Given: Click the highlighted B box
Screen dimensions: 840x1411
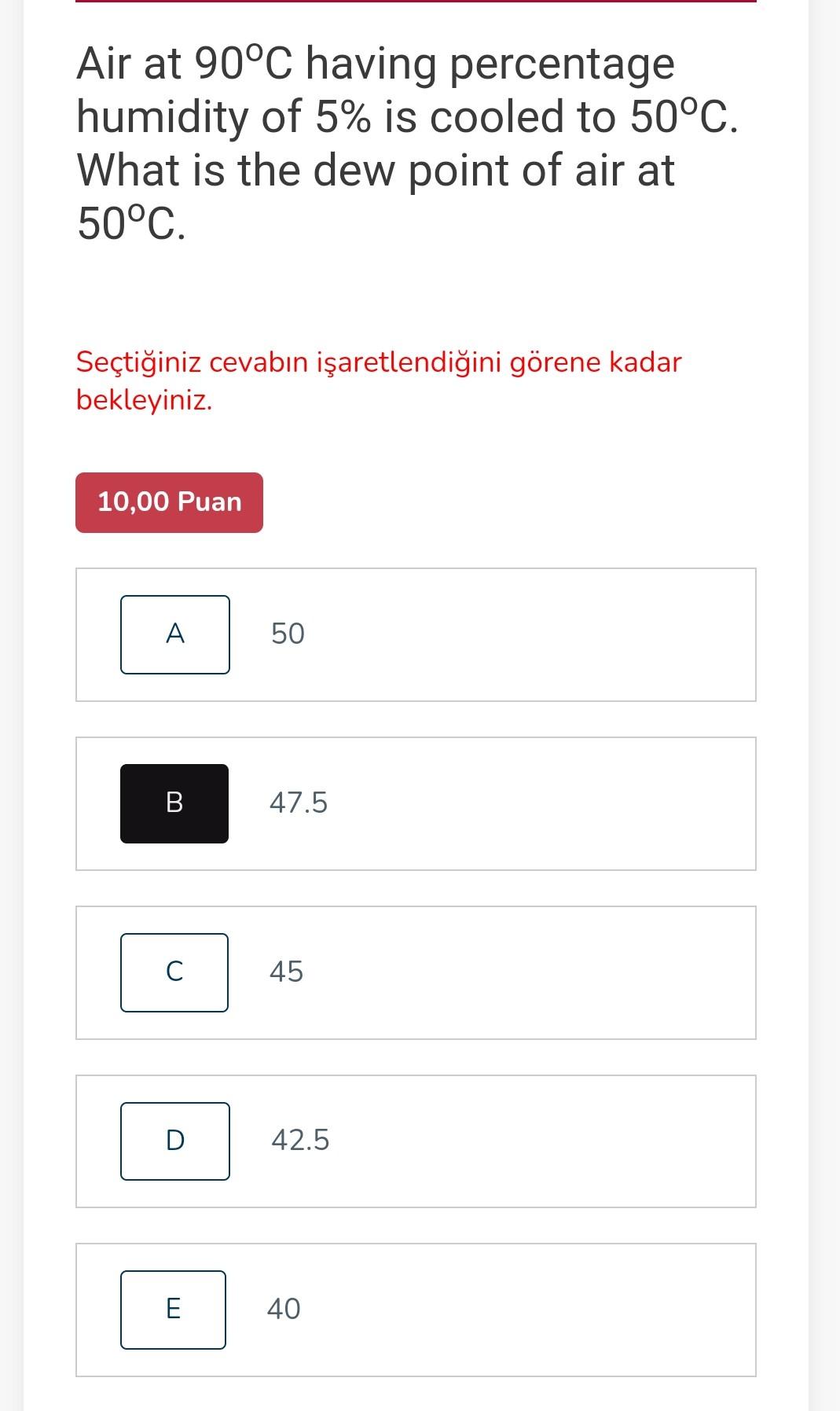Looking at the screenshot, I should click(x=174, y=803).
